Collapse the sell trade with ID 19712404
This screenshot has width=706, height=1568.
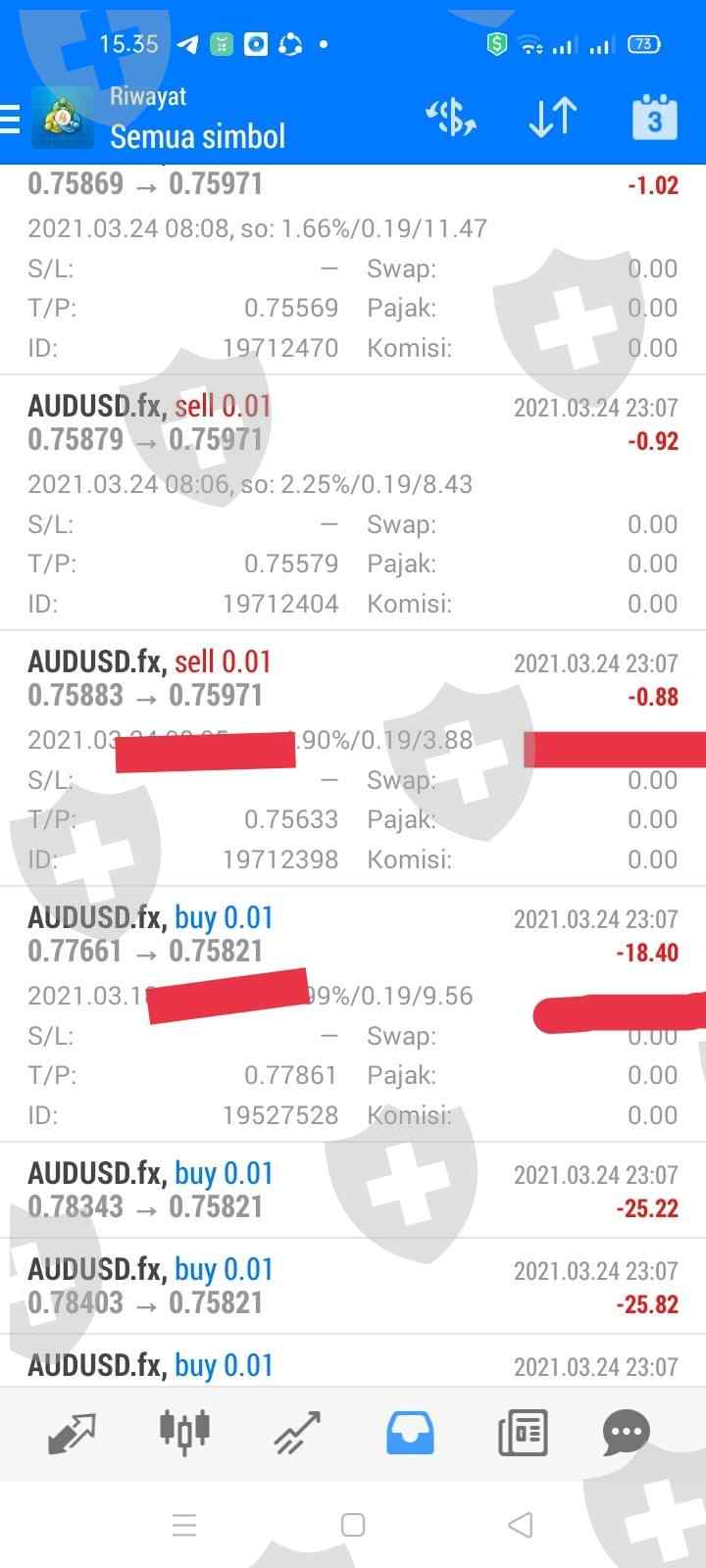pos(352,423)
